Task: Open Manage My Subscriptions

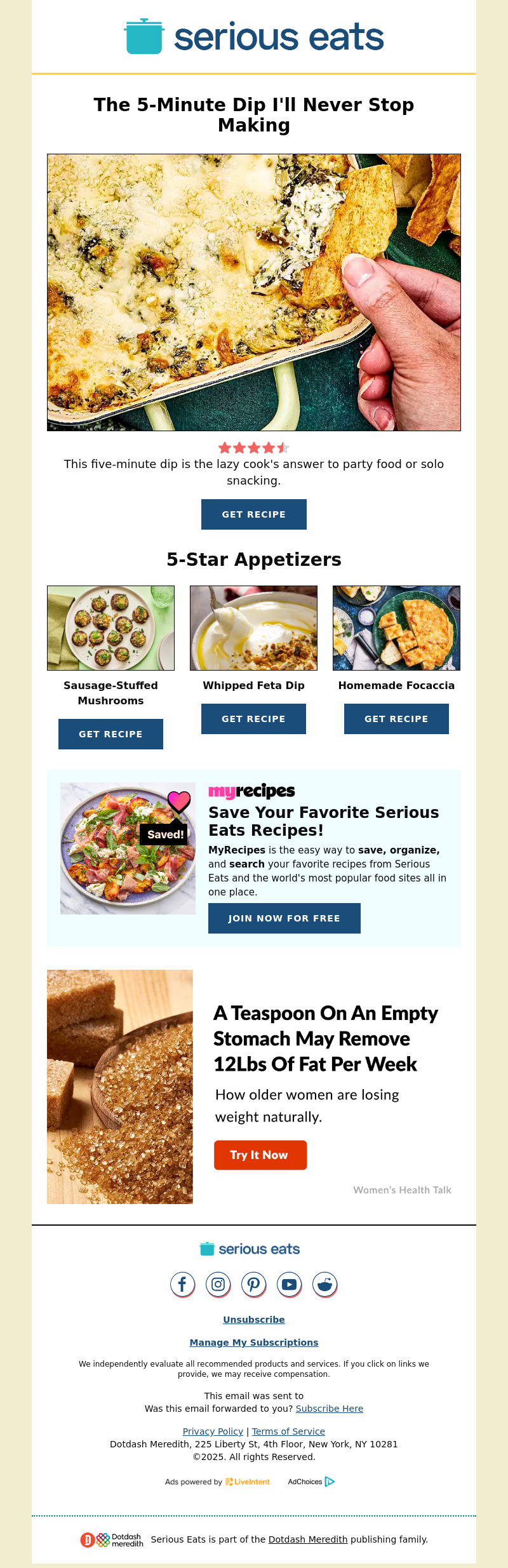Action: (253, 1343)
